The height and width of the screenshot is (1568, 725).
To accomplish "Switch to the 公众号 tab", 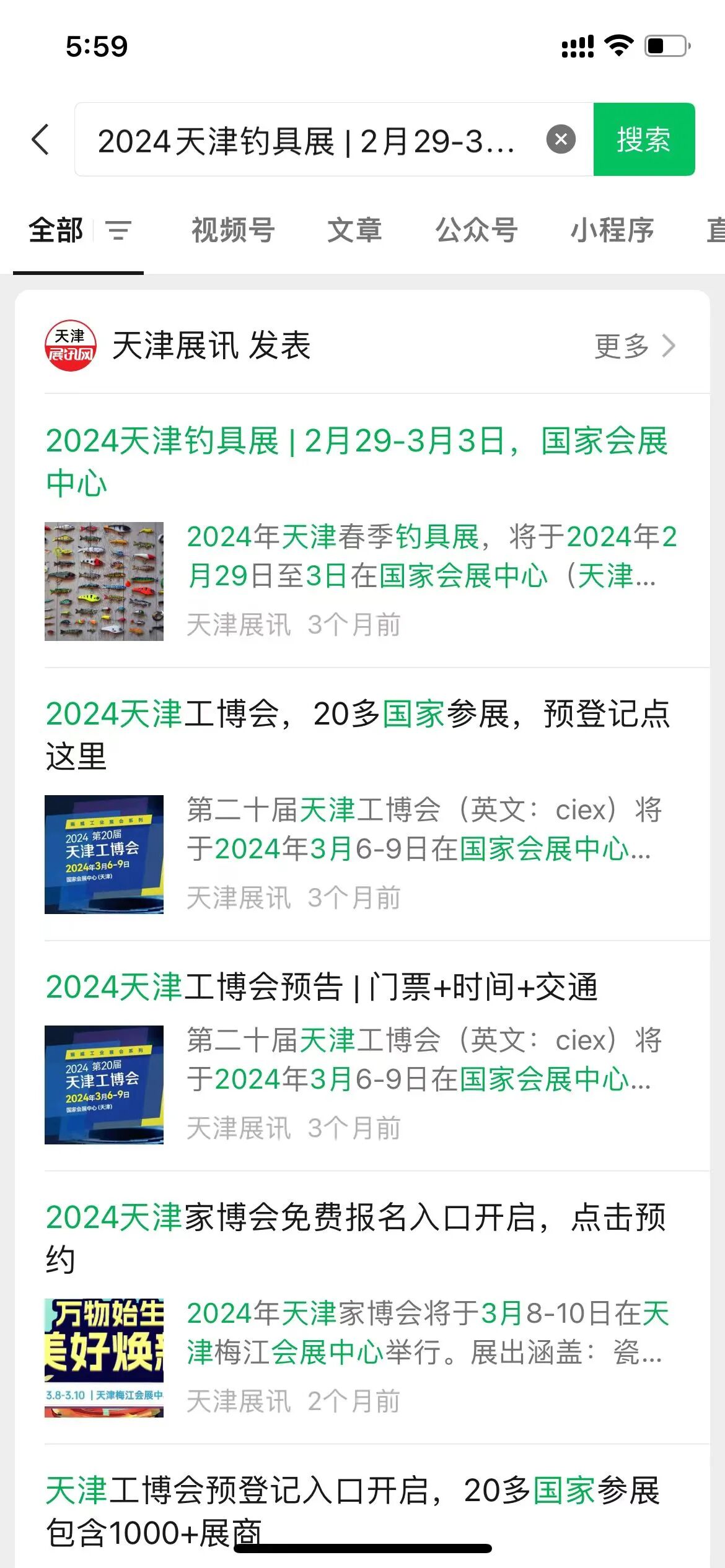I will (477, 230).
